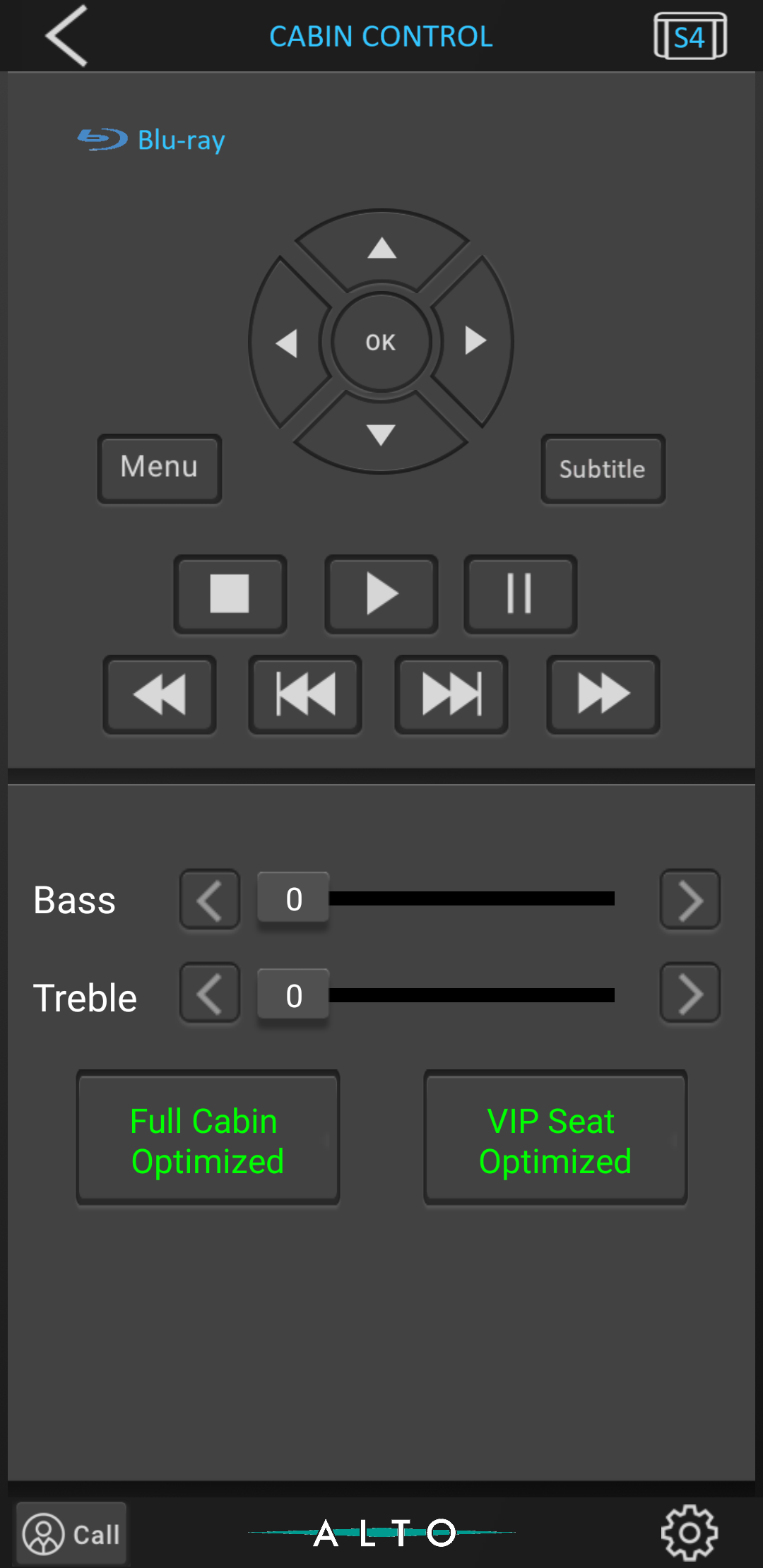Tap the left arrow on the D-pad
763x1568 pixels.
point(288,343)
